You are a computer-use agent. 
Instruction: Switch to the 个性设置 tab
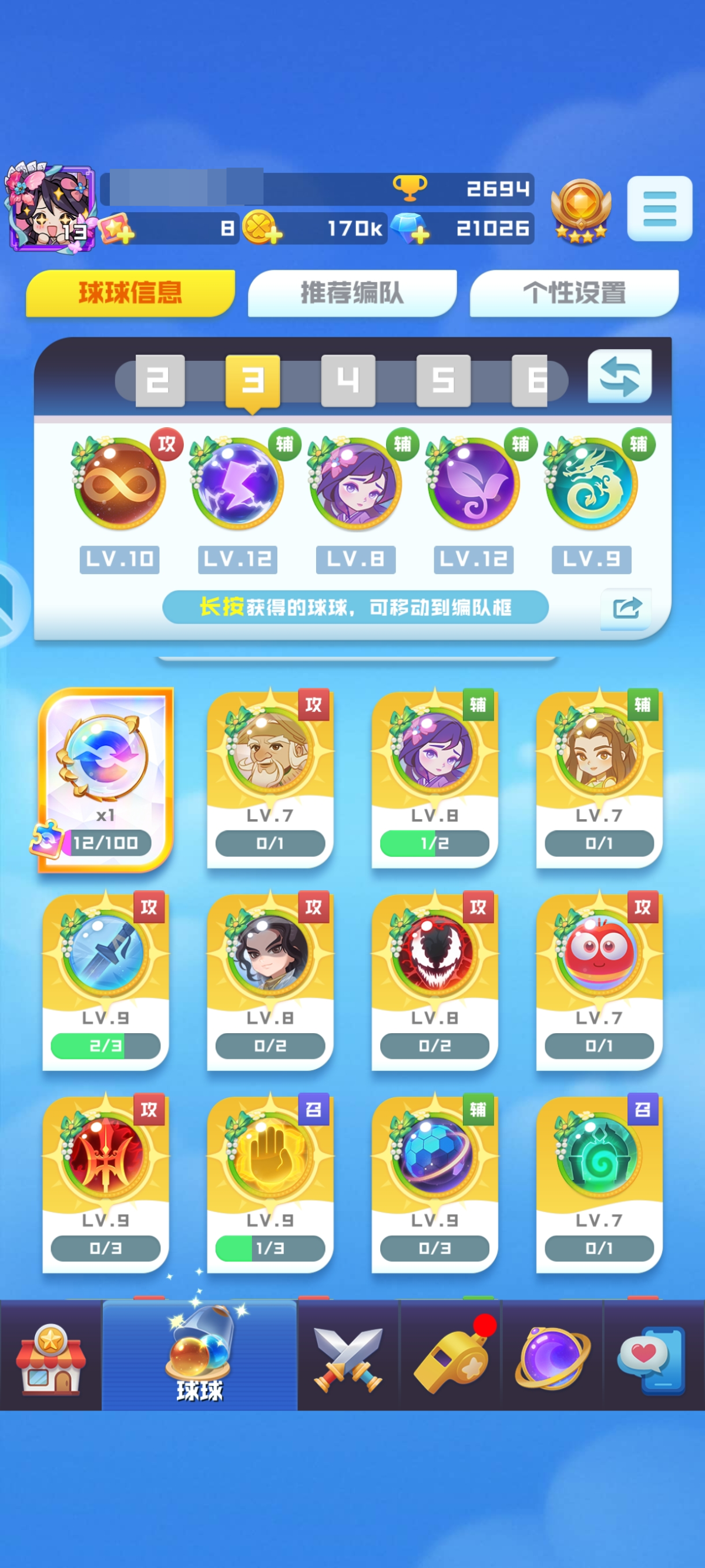(x=573, y=293)
